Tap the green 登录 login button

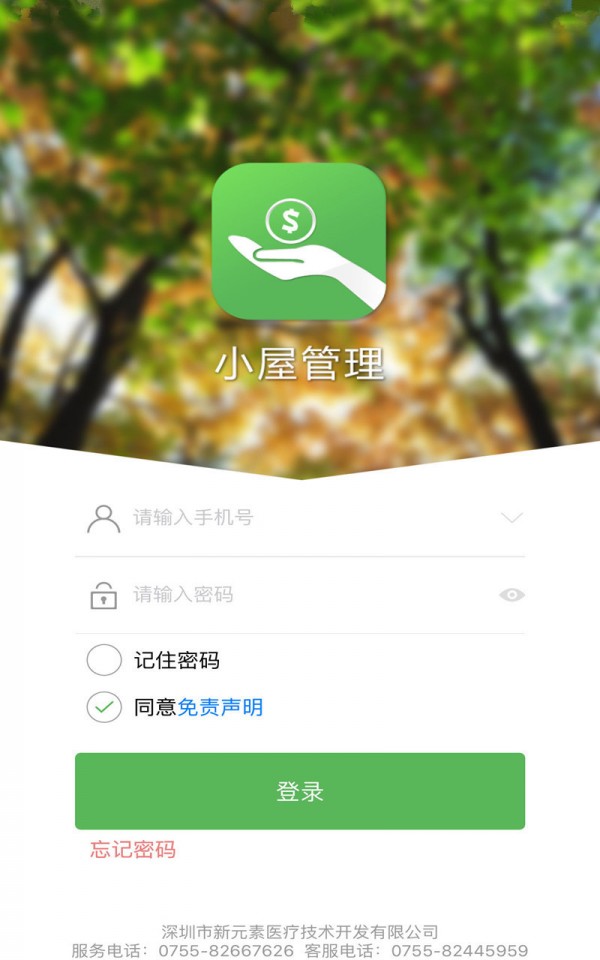pyautogui.click(x=300, y=791)
